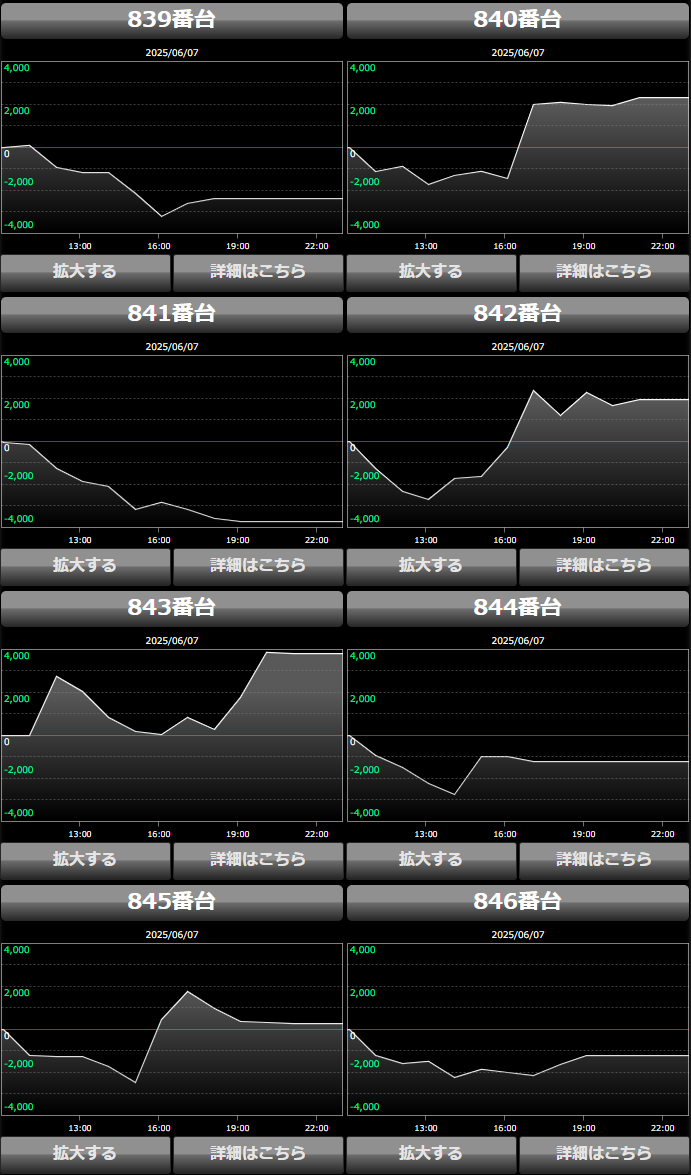Viewport: 691px width, 1175px height.
Task: Open 詳細はこちら for machine 839番台
Action: (x=258, y=271)
